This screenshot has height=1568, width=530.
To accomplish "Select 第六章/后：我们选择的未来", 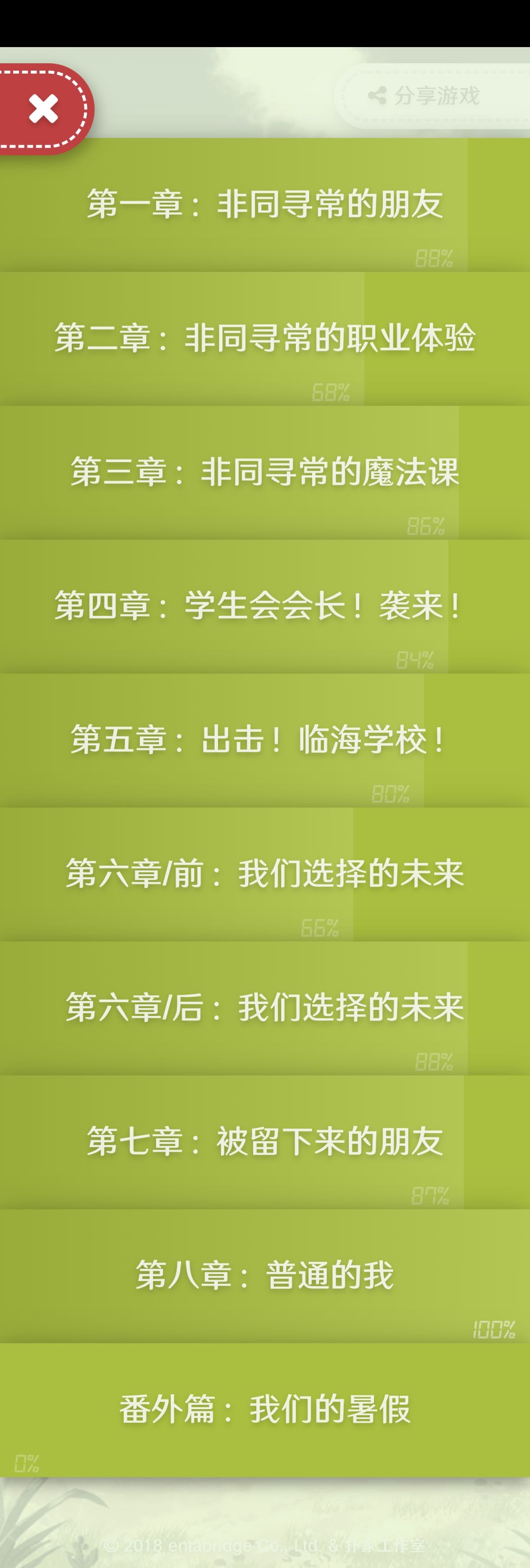I will tap(265, 1007).
